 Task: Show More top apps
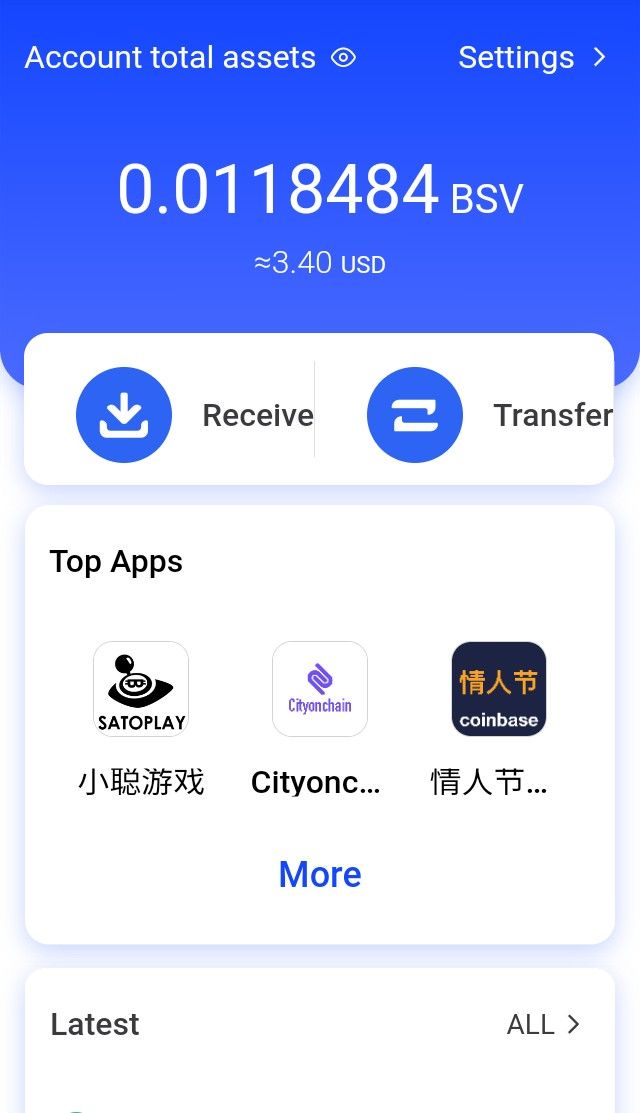(x=320, y=874)
